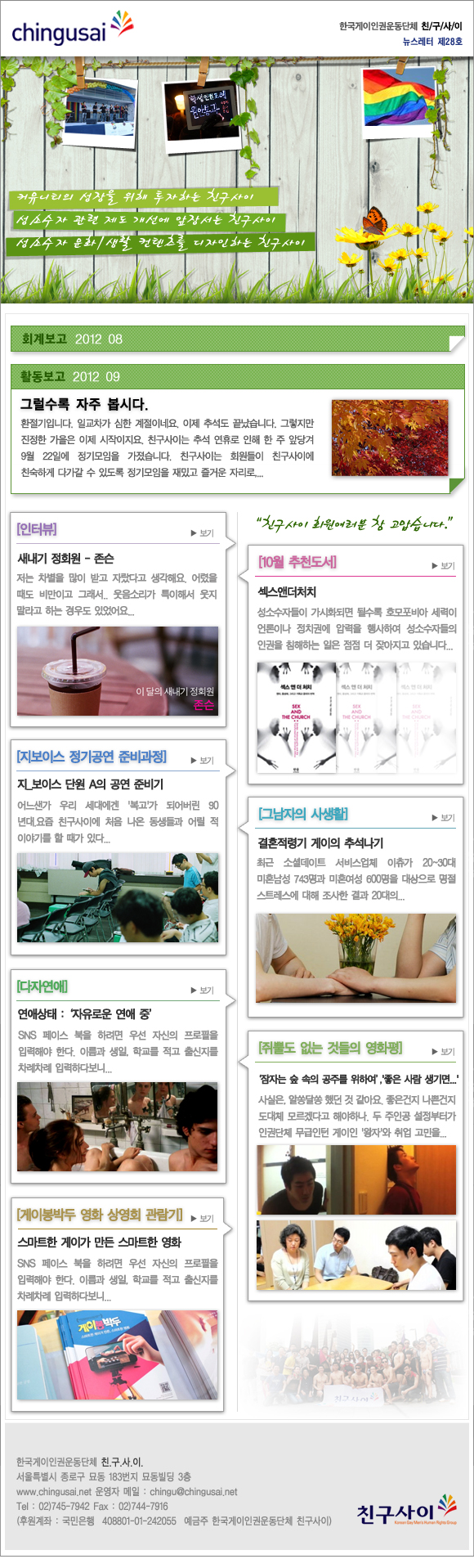Open the 새내기 정회원 존슨 interview image
The height and width of the screenshot is (1568, 474).
[x=118, y=672]
